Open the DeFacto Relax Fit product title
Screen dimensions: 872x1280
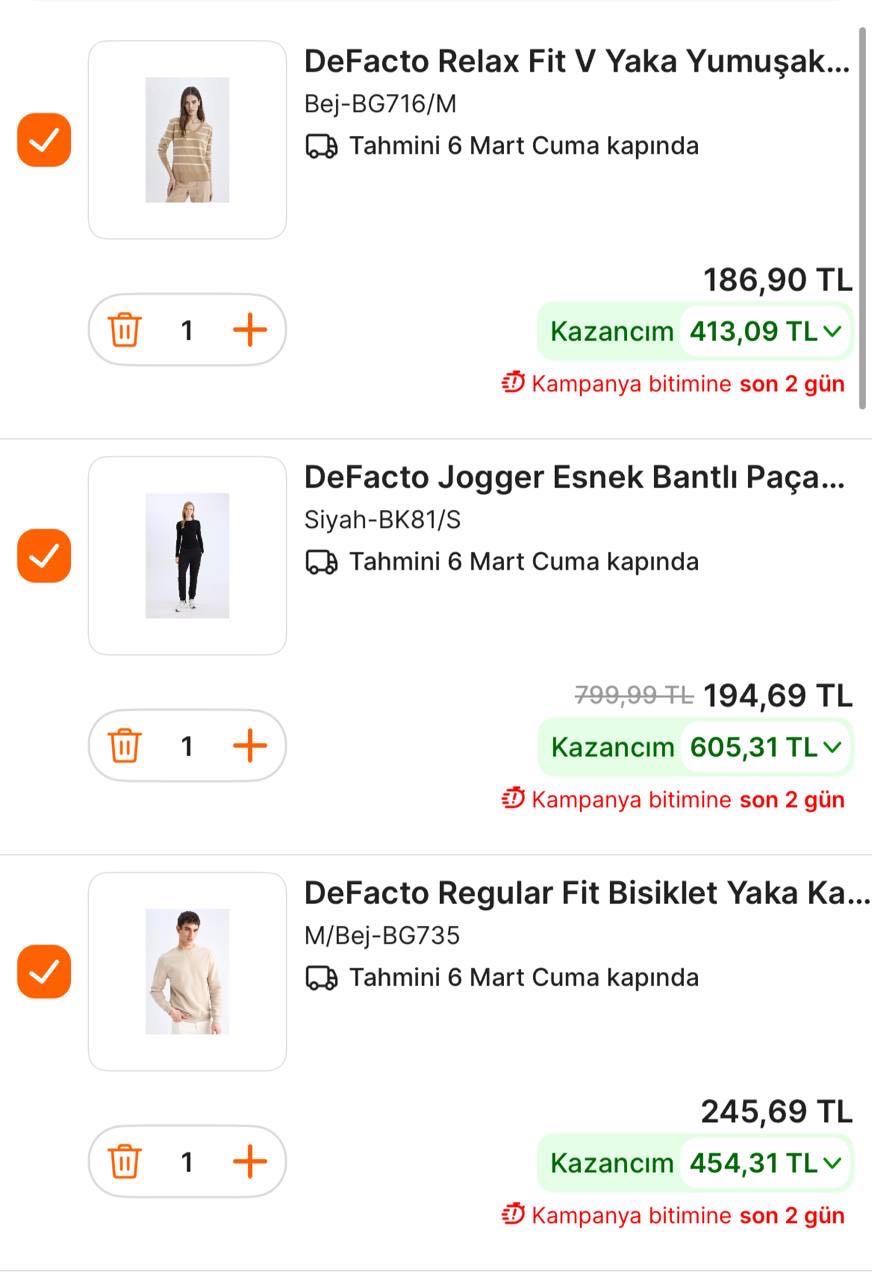pyautogui.click(x=577, y=61)
